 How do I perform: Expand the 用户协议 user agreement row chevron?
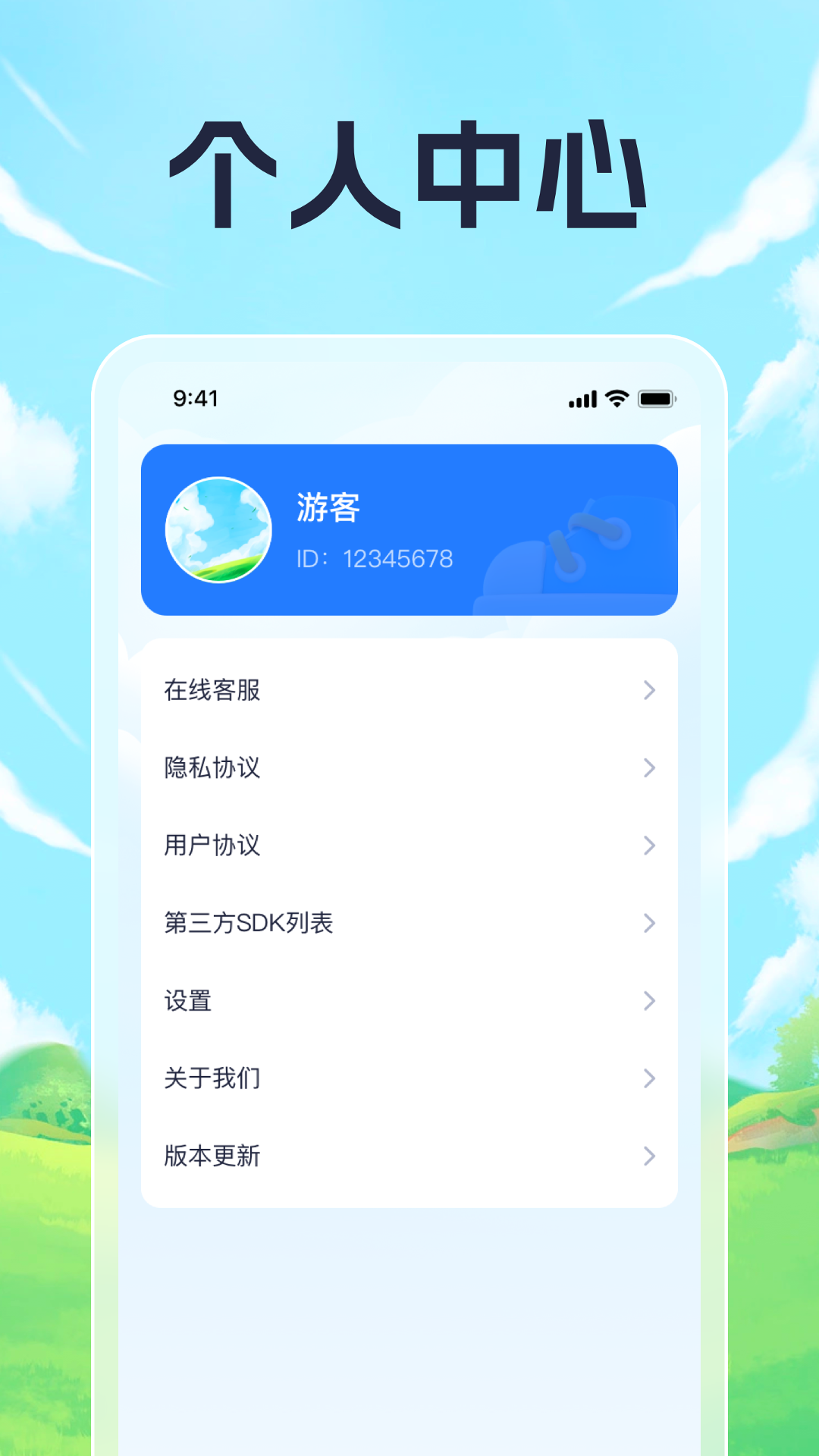click(x=649, y=846)
